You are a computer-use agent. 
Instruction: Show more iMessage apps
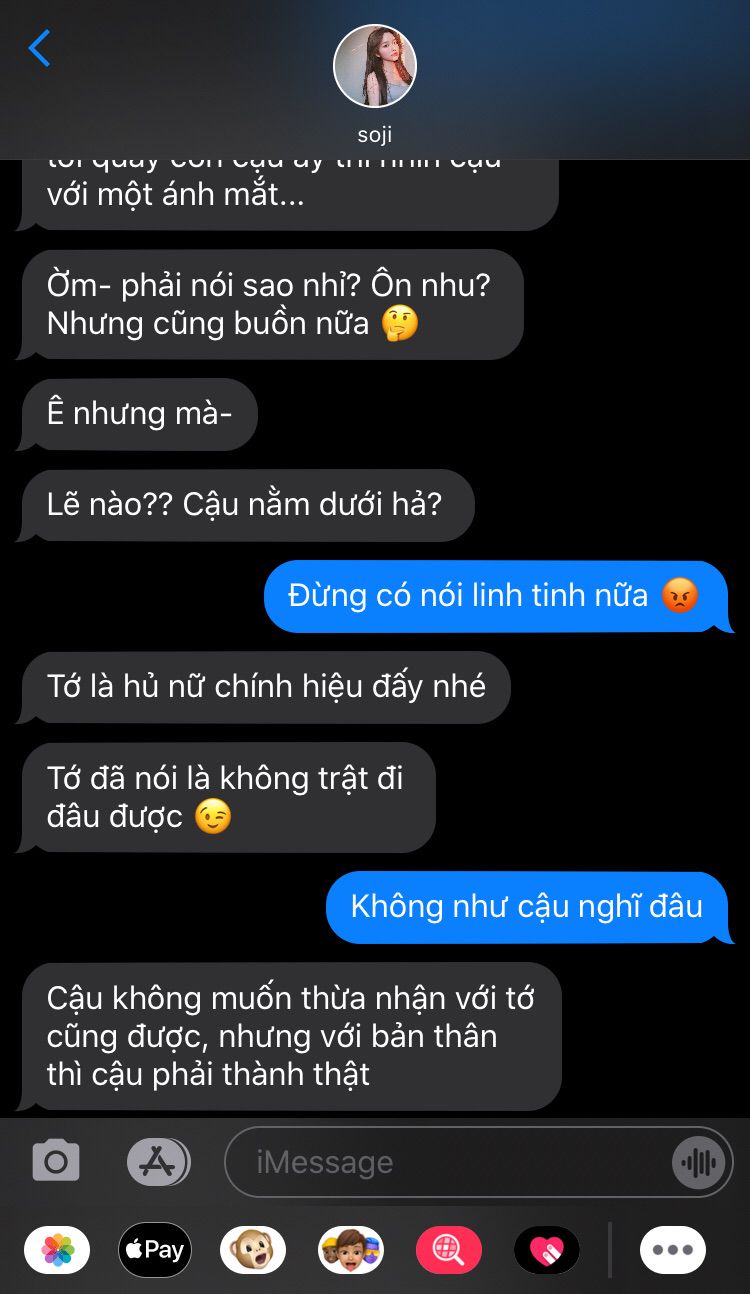point(673,1250)
